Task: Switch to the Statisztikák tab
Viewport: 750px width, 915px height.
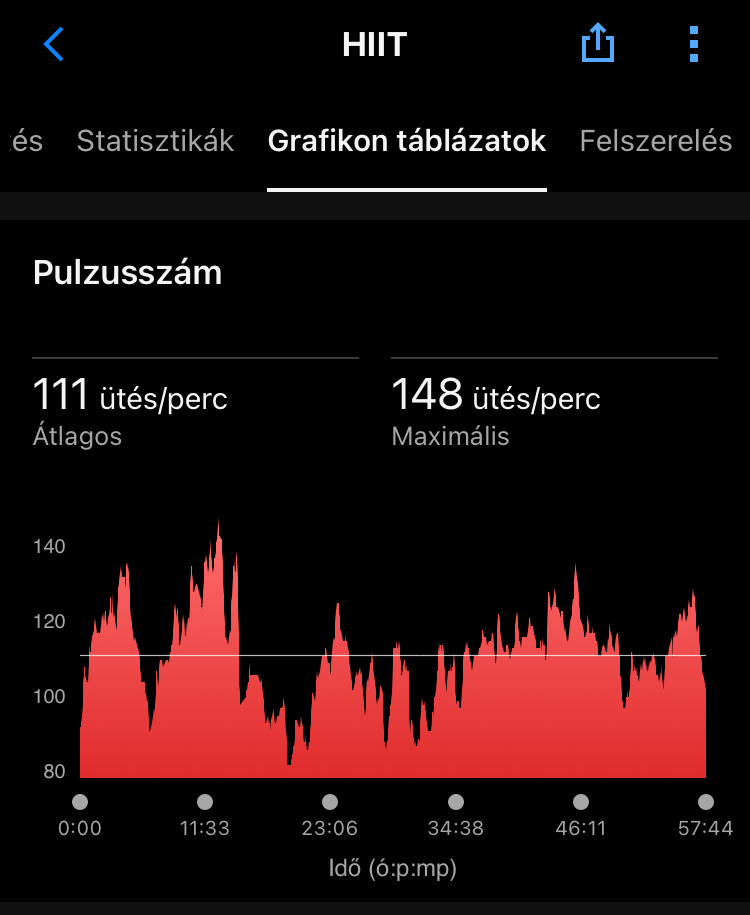Action: pyautogui.click(x=155, y=141)
